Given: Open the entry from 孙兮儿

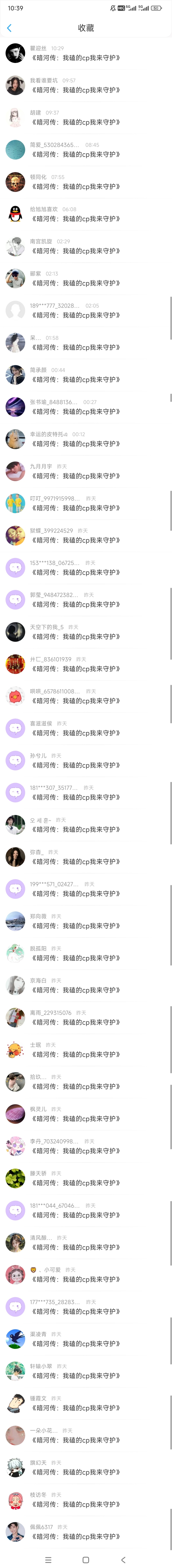Looking at the screenshot, I should pyautogui.click(x=76, y=765).
